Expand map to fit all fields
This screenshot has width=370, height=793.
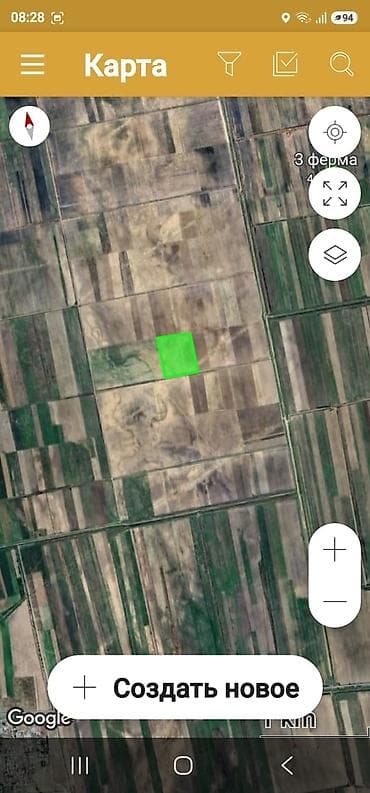335,194
